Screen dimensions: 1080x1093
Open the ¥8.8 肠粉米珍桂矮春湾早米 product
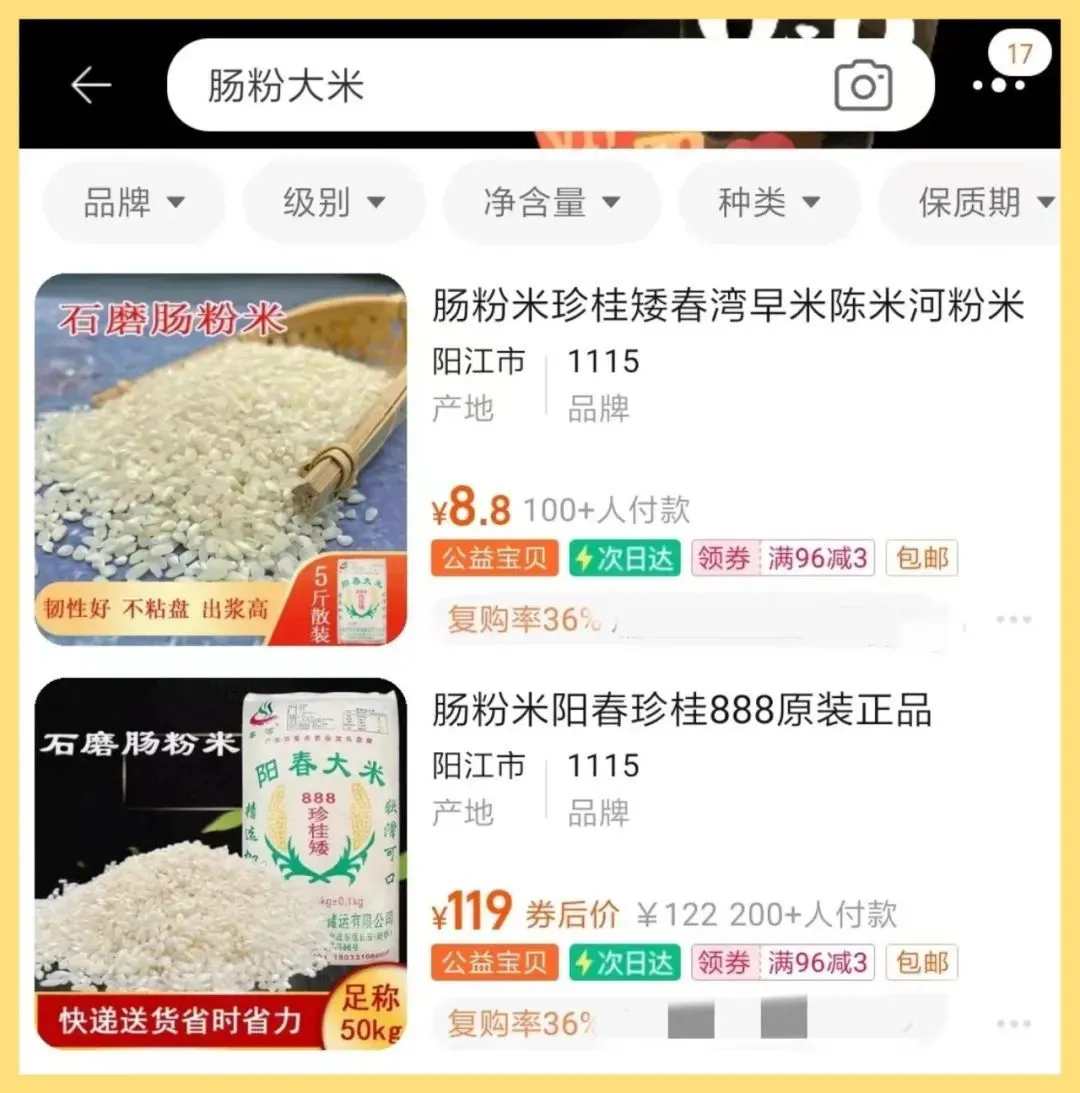pos(727,306)
